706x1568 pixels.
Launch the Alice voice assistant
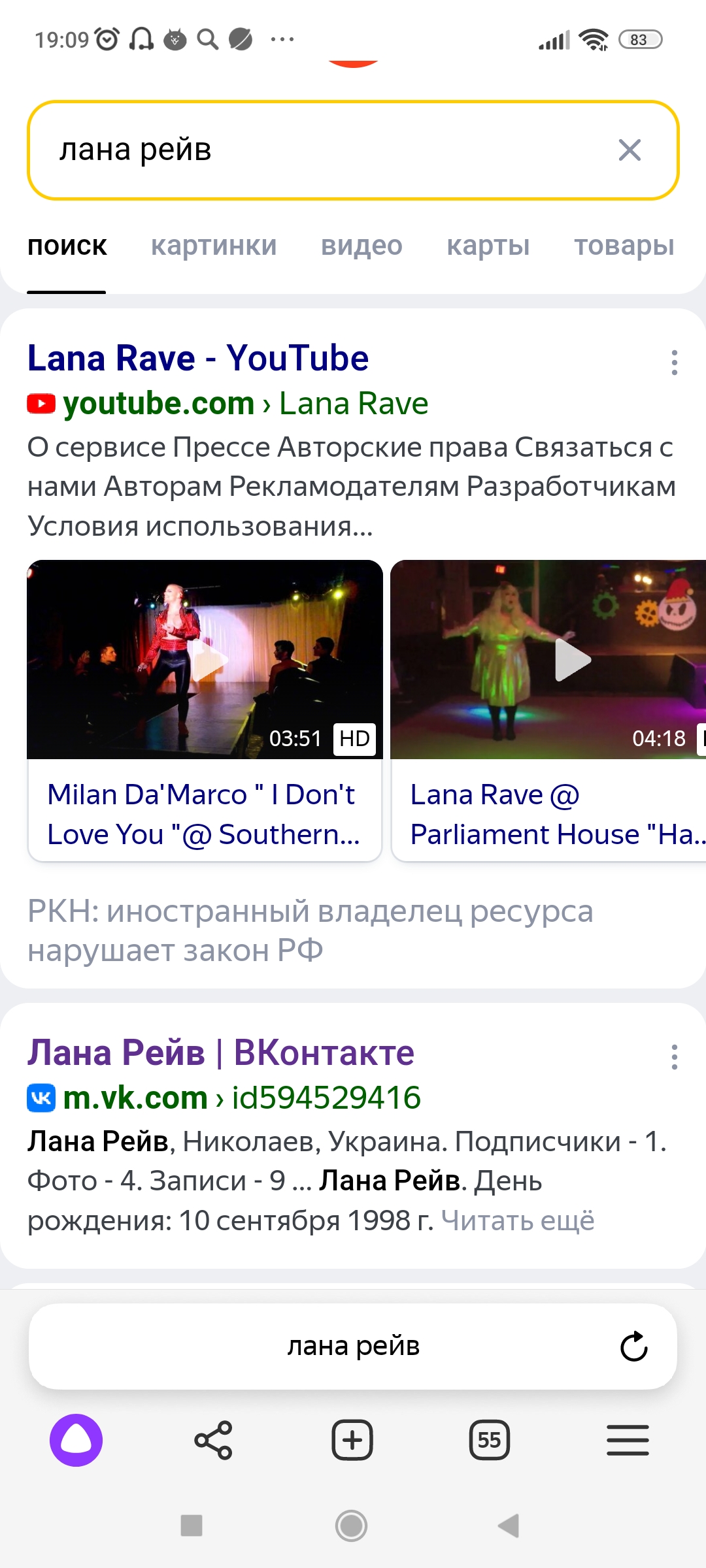[x=76, y=1441]
